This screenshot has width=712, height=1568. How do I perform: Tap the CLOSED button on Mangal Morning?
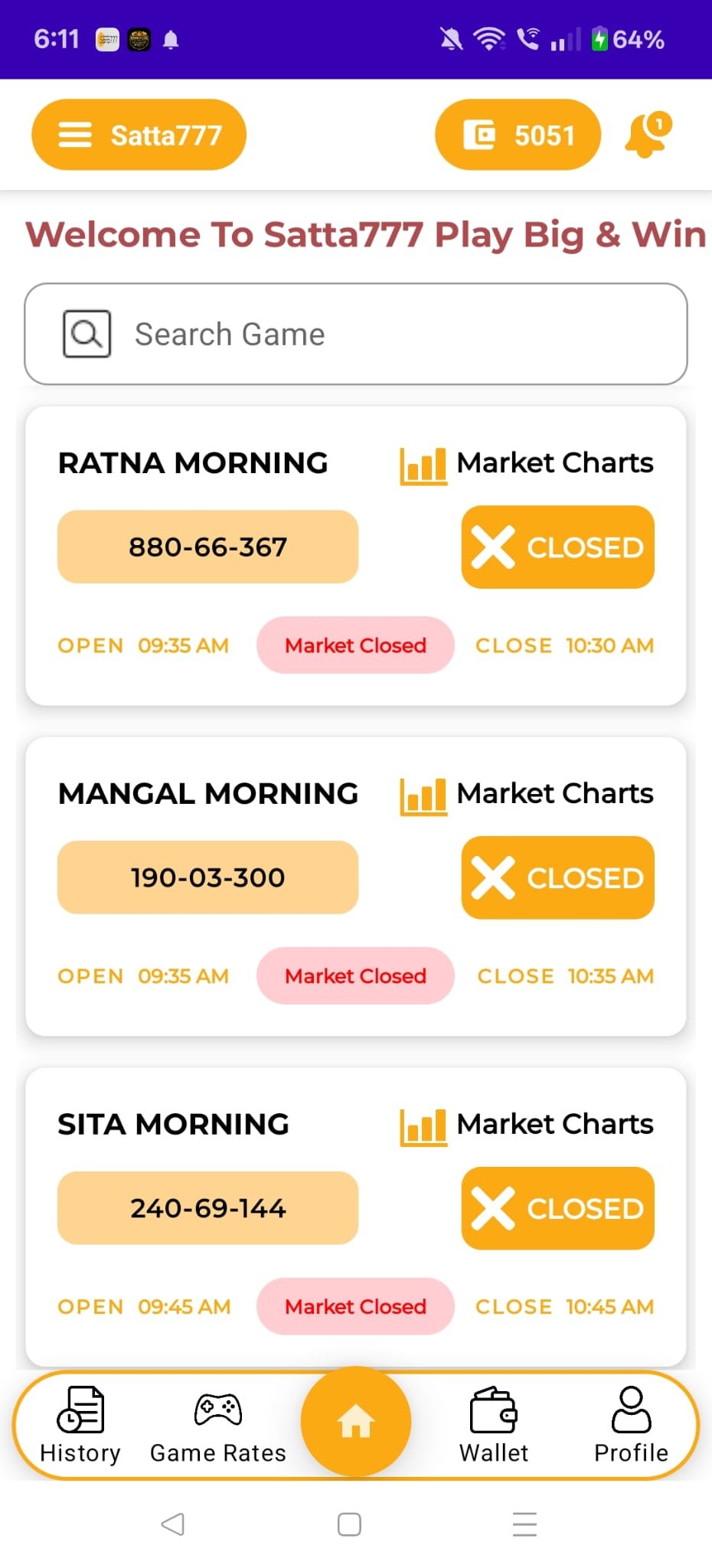(x=557, y=878)
